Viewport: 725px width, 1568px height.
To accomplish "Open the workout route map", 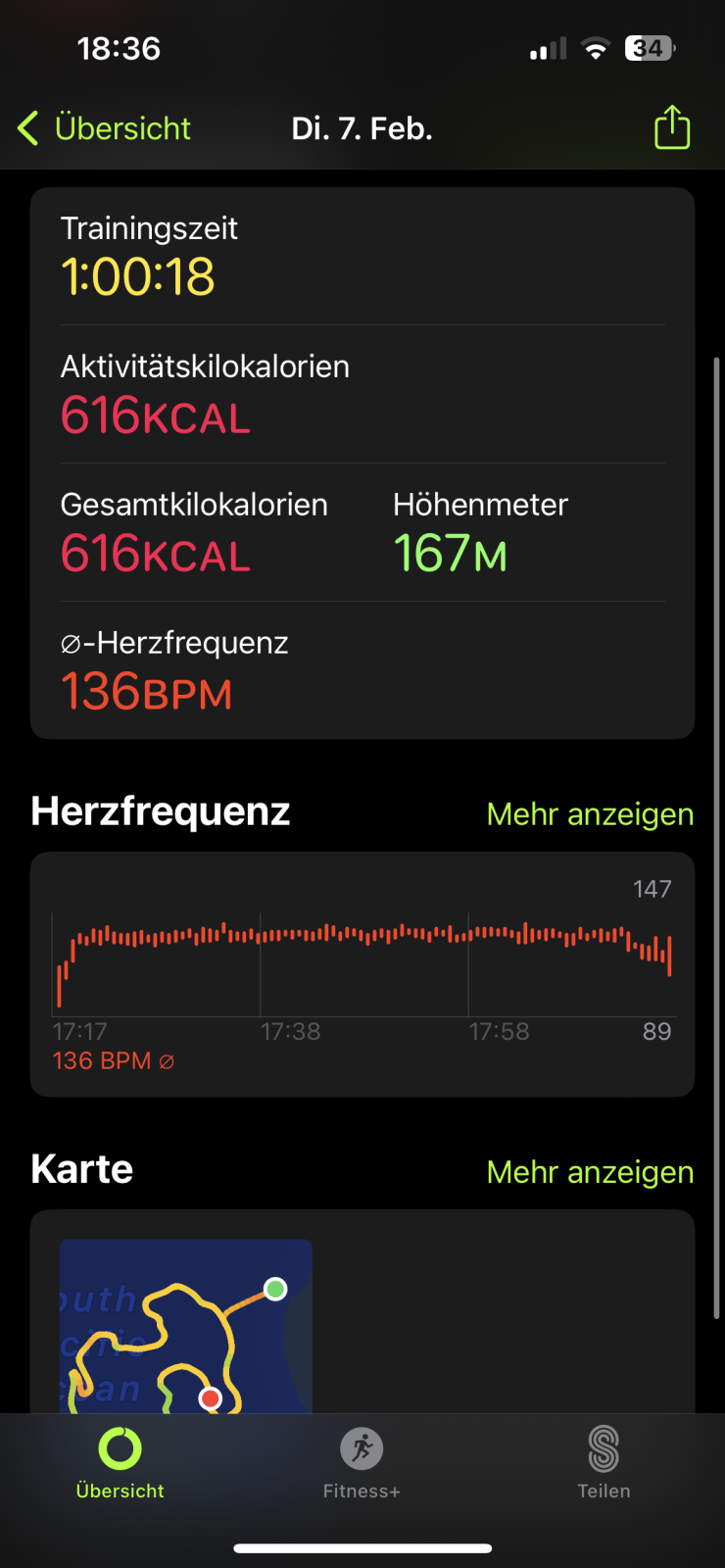I will [x=186, y=1325].
